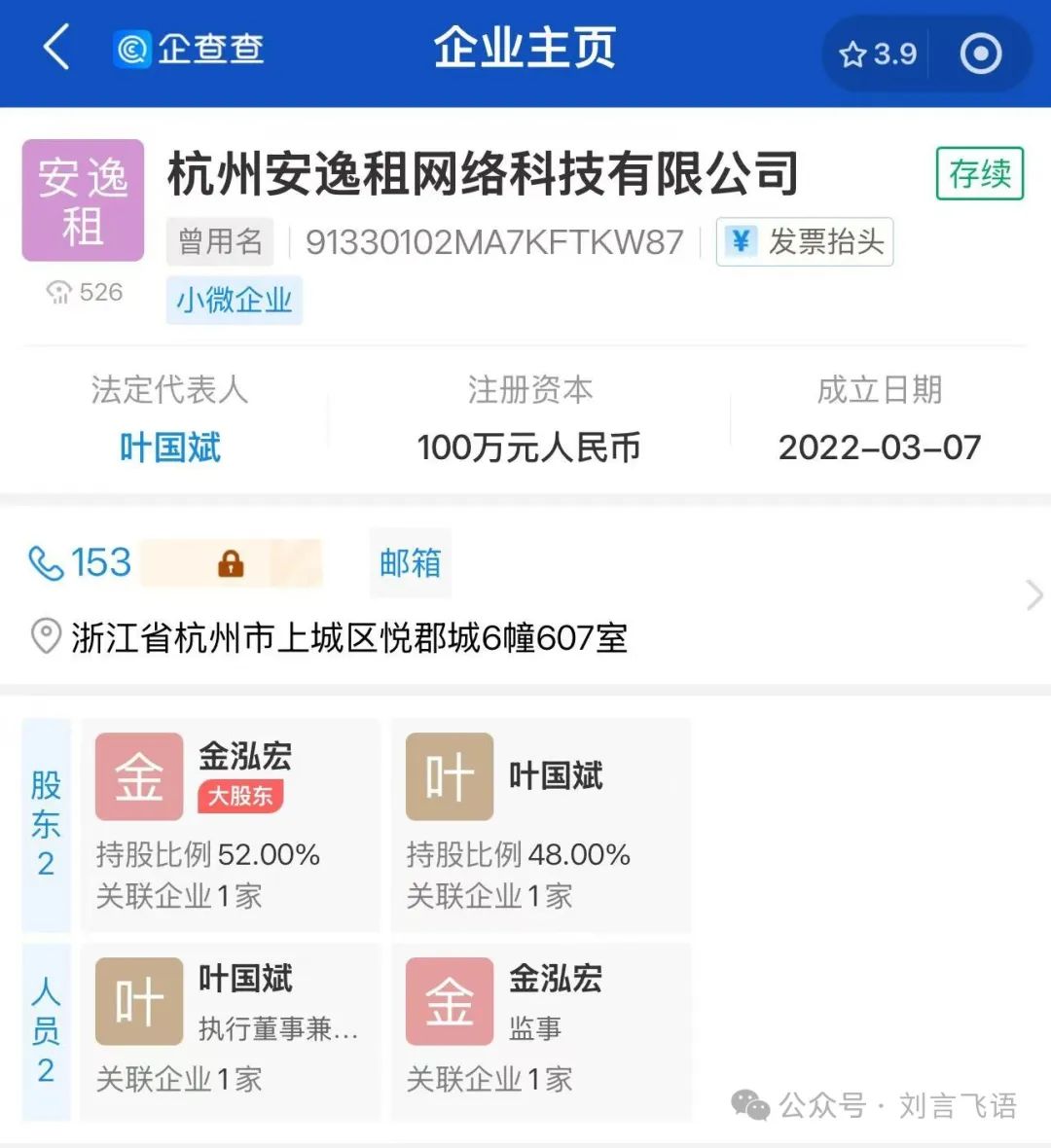Open the 人员 2 personnel section

pyautogui.click(x=46, y=1030)
